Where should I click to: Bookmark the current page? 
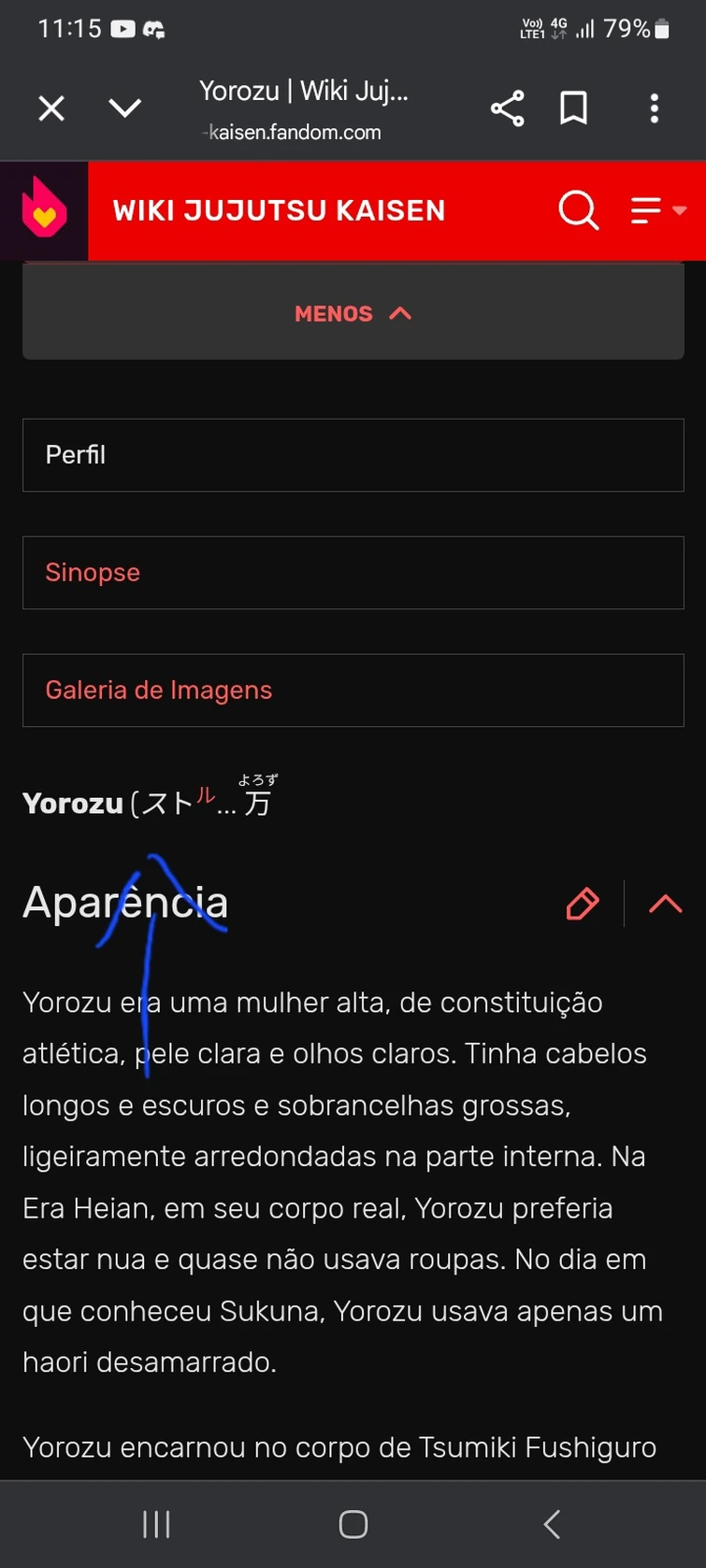[573, 107]
